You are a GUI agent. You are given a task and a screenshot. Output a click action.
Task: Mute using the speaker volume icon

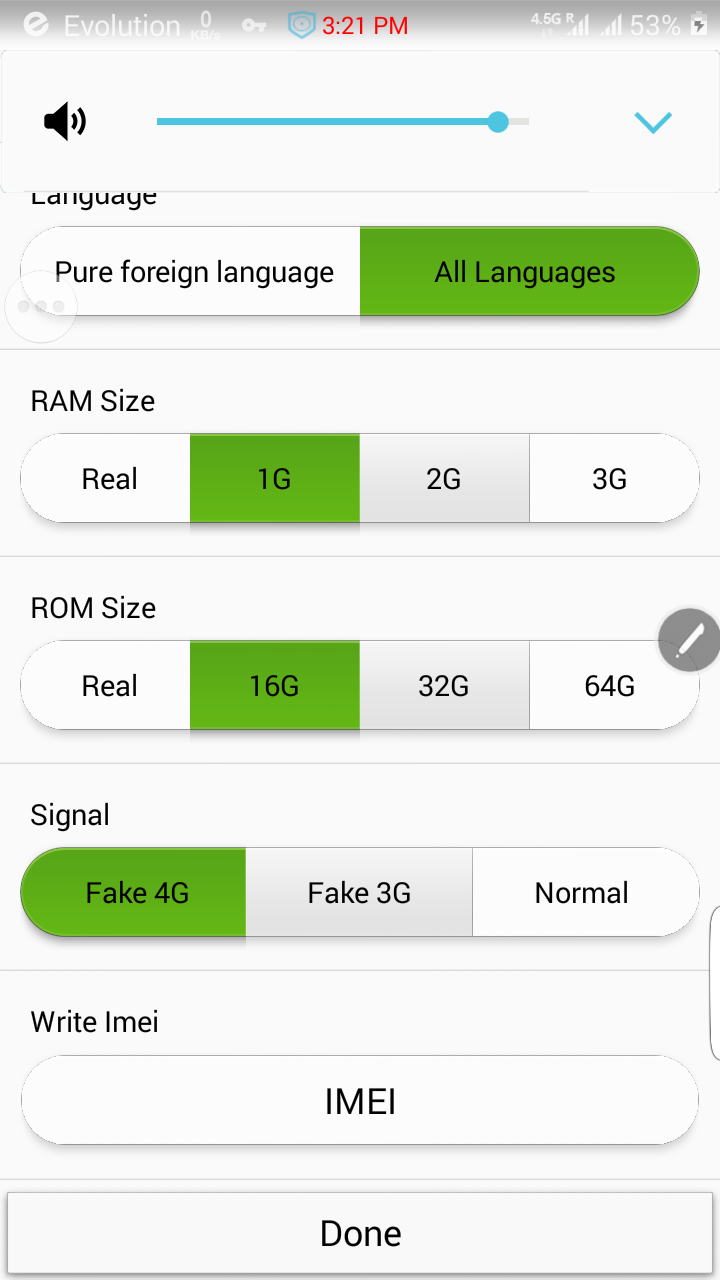(65, 122)
